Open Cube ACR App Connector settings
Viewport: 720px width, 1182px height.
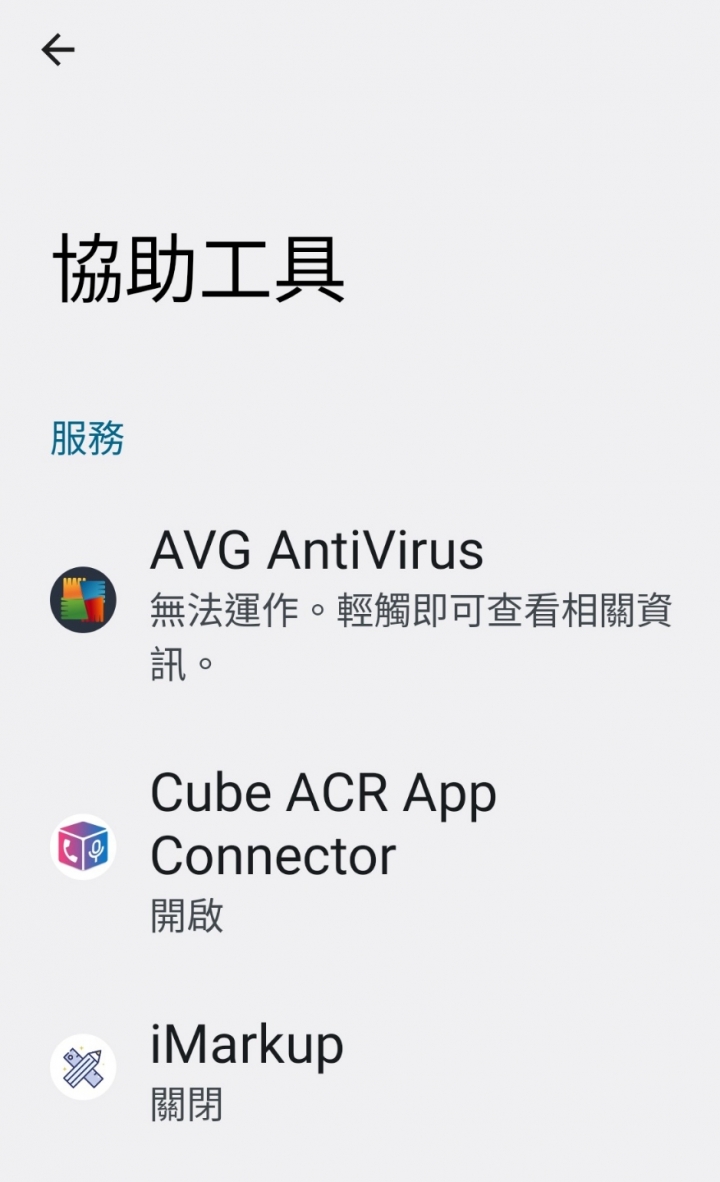[x=360, y=848]
